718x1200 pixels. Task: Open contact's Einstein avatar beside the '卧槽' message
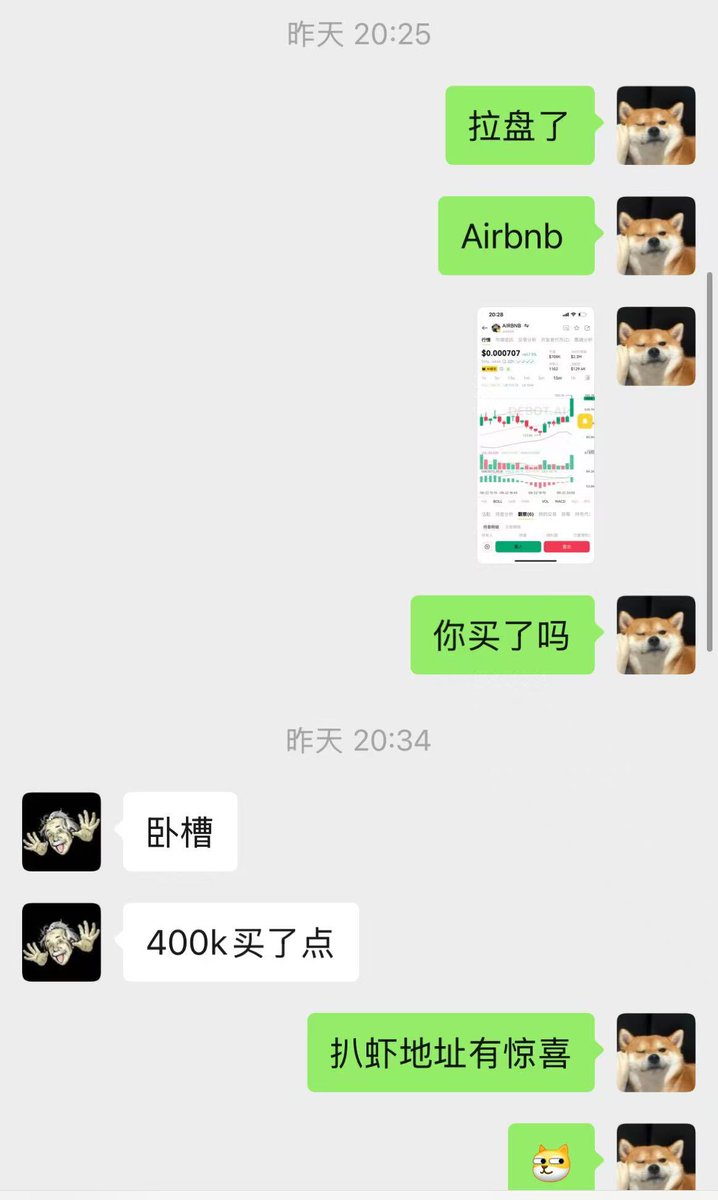(62, 832)
